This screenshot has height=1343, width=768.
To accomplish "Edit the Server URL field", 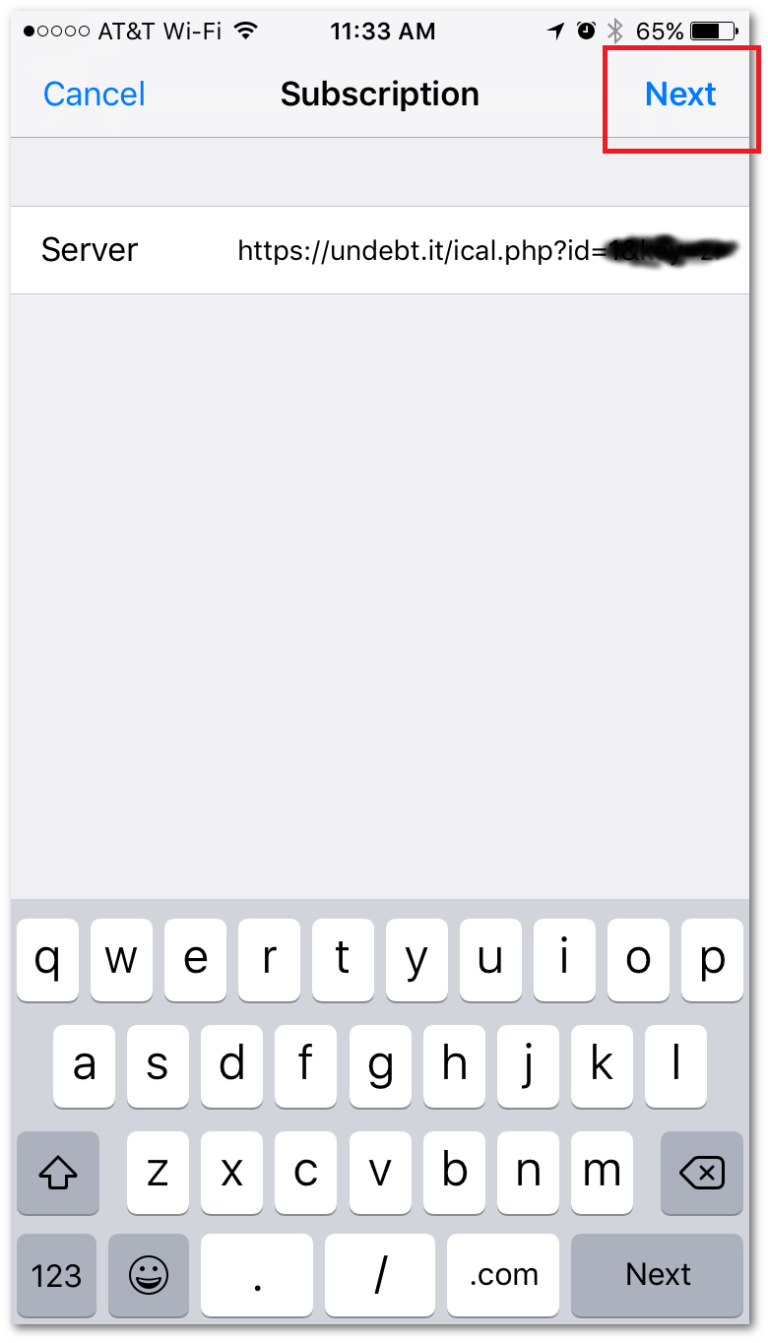I will 380,250.
